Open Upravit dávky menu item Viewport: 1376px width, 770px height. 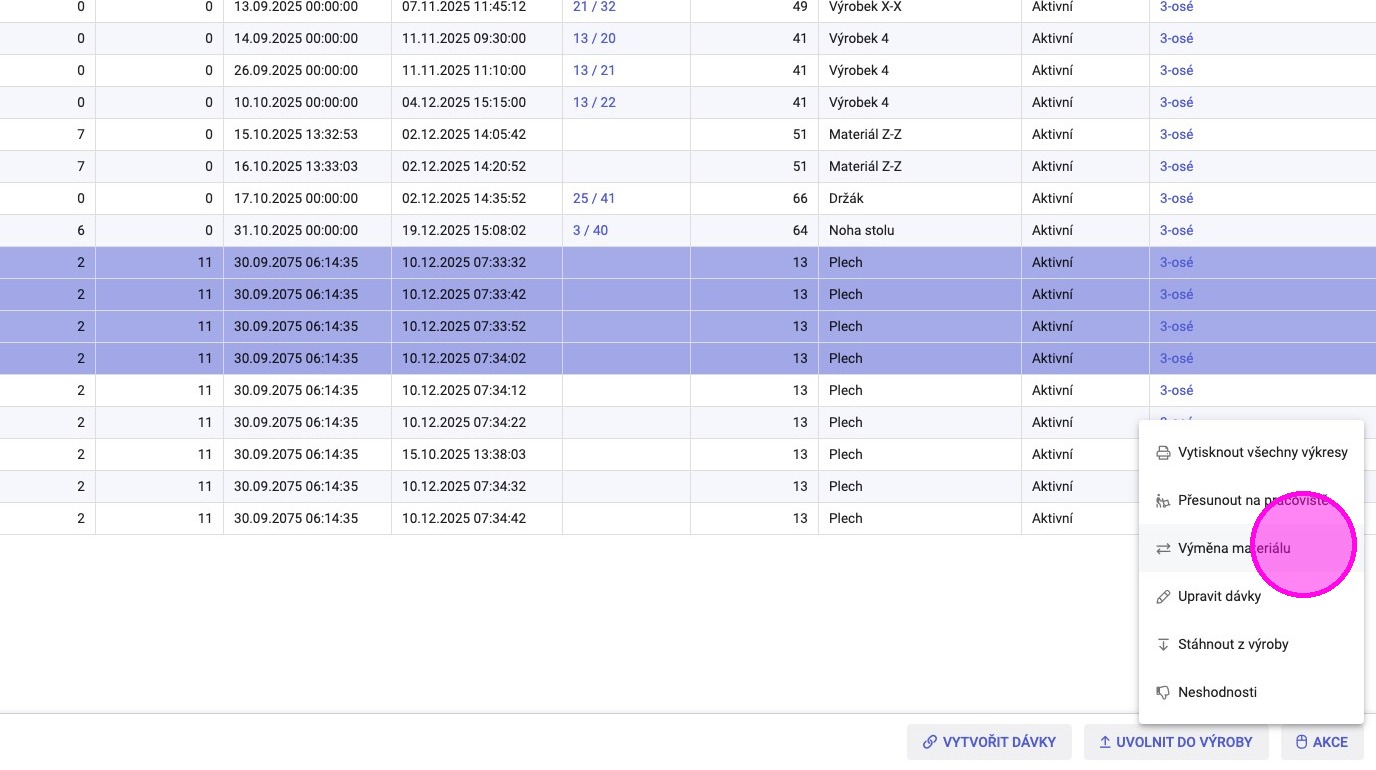pyautogui.click(x=1219, y=597)
